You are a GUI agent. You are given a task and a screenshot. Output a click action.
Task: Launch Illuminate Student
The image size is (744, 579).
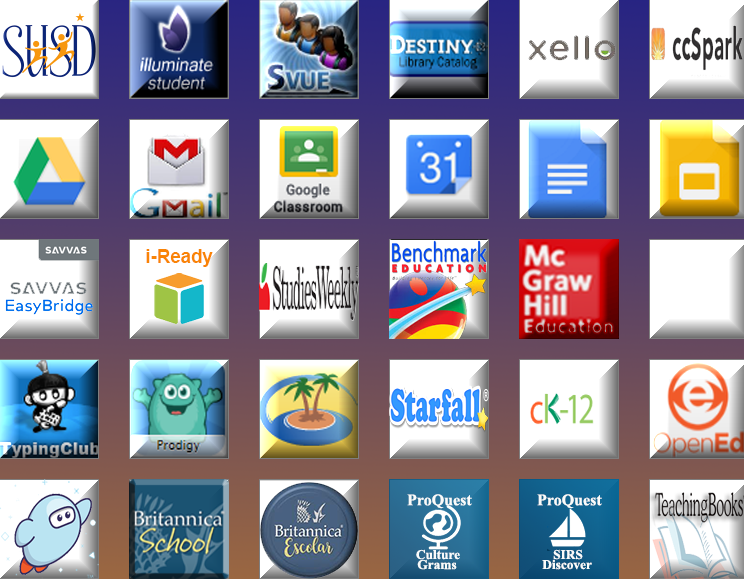pyautogui.click(x=179, y=49)
